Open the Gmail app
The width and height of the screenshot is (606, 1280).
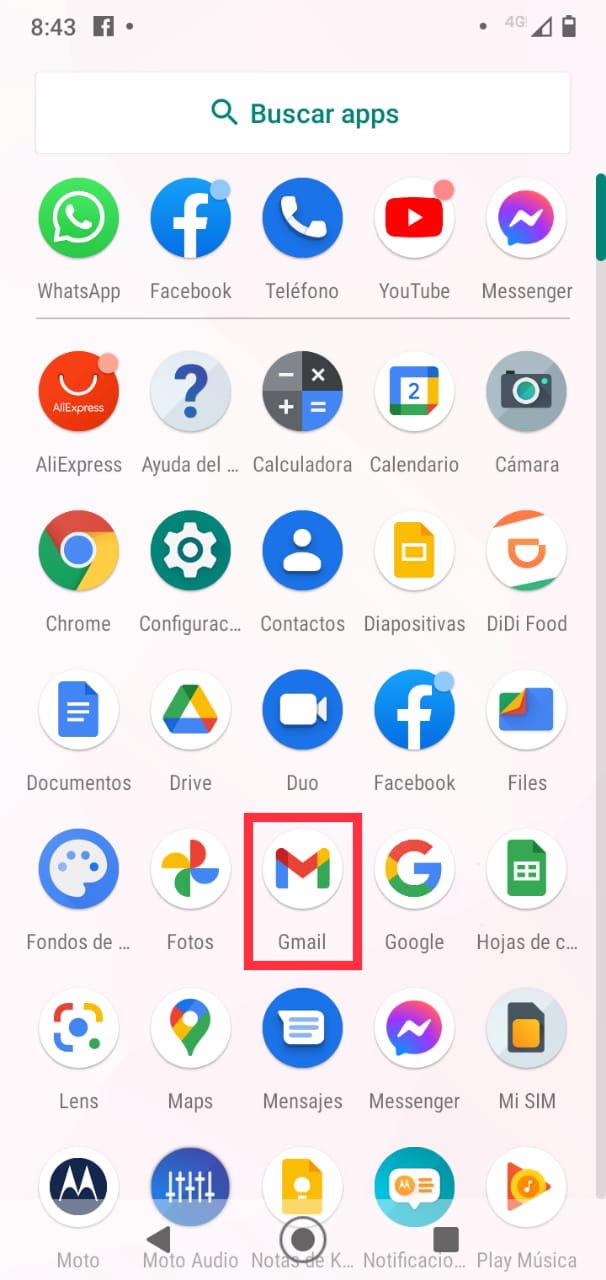(x=302, y=870)
